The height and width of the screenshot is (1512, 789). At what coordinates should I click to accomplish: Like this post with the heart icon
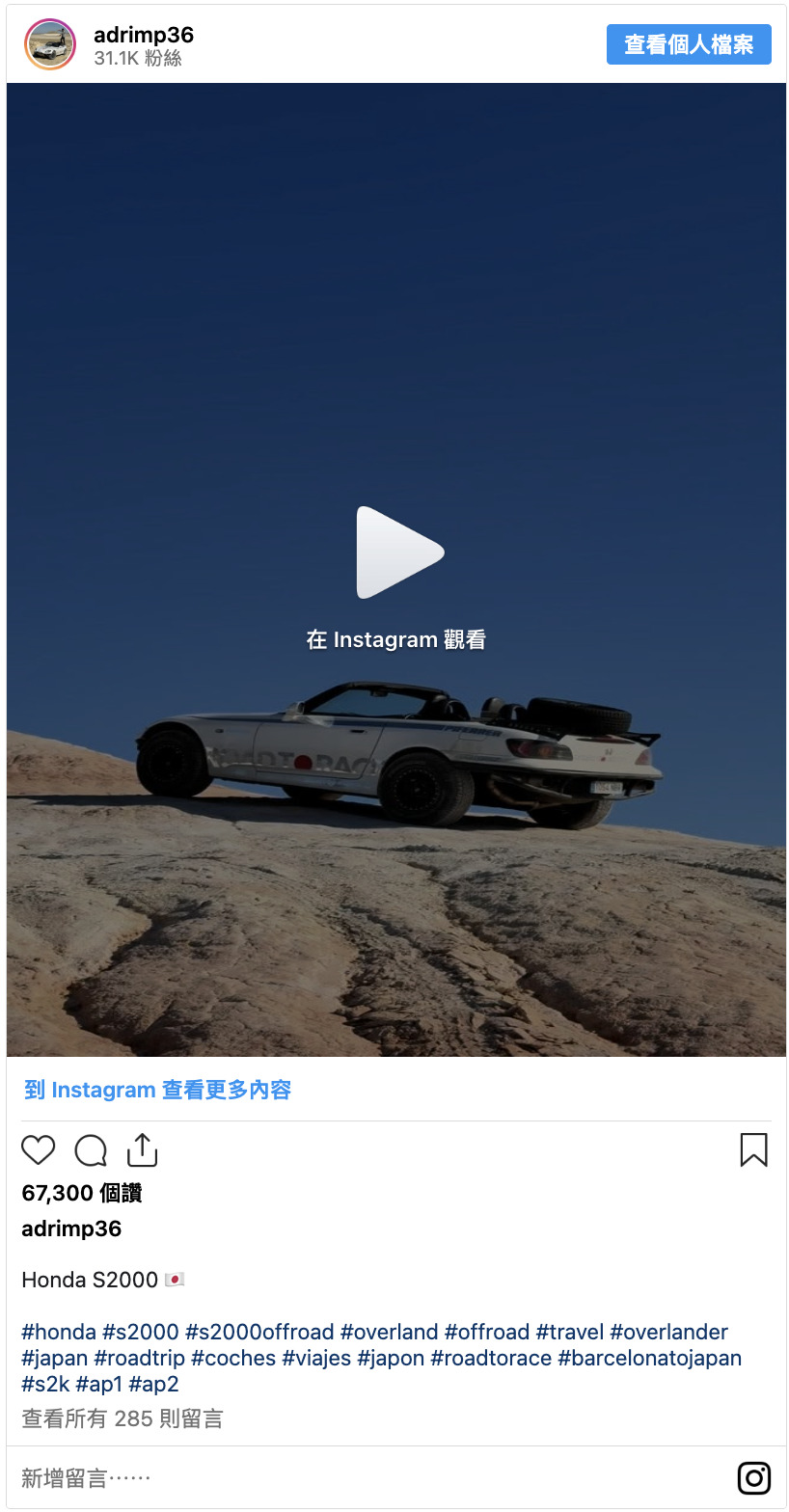pos(39,1150)
